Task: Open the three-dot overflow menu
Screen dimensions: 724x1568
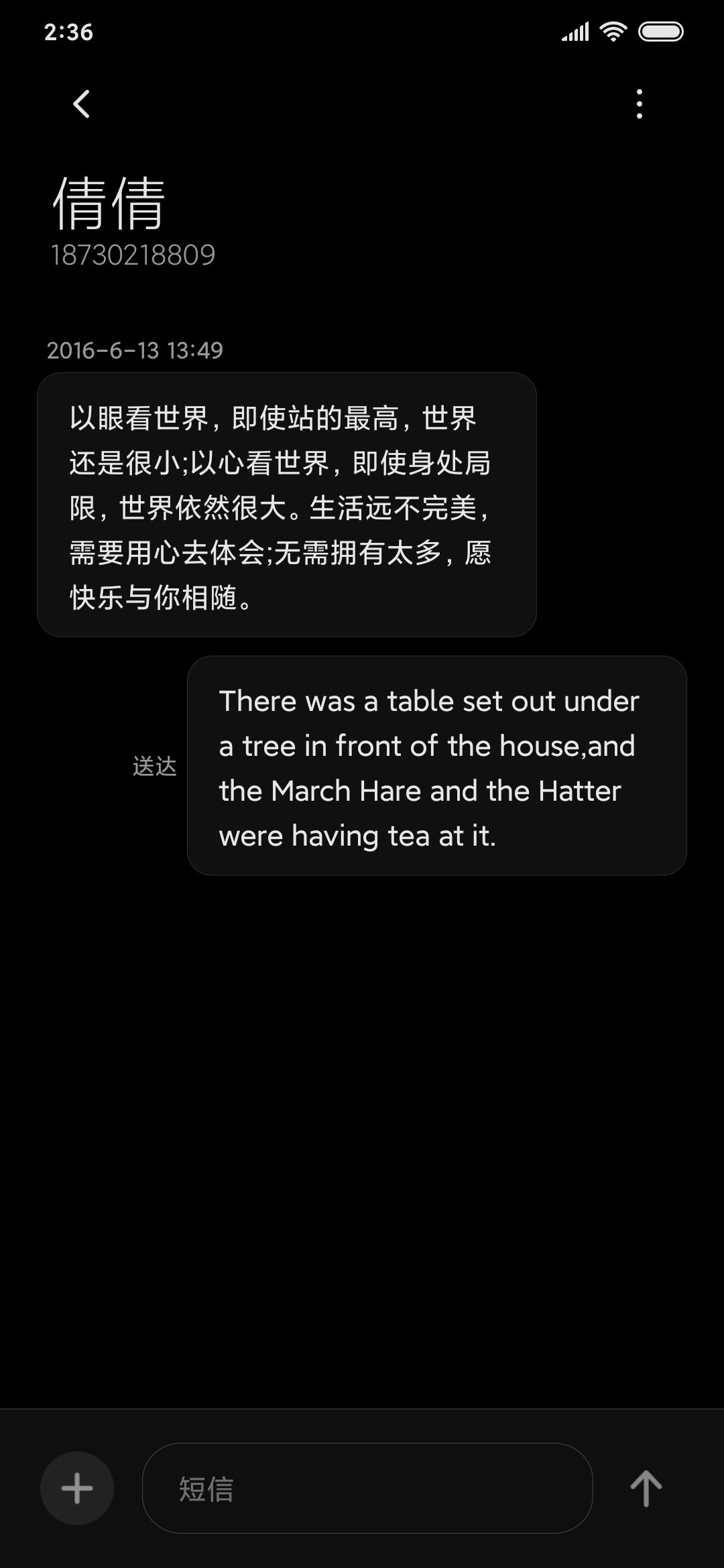Action: [x=640, y=104]
